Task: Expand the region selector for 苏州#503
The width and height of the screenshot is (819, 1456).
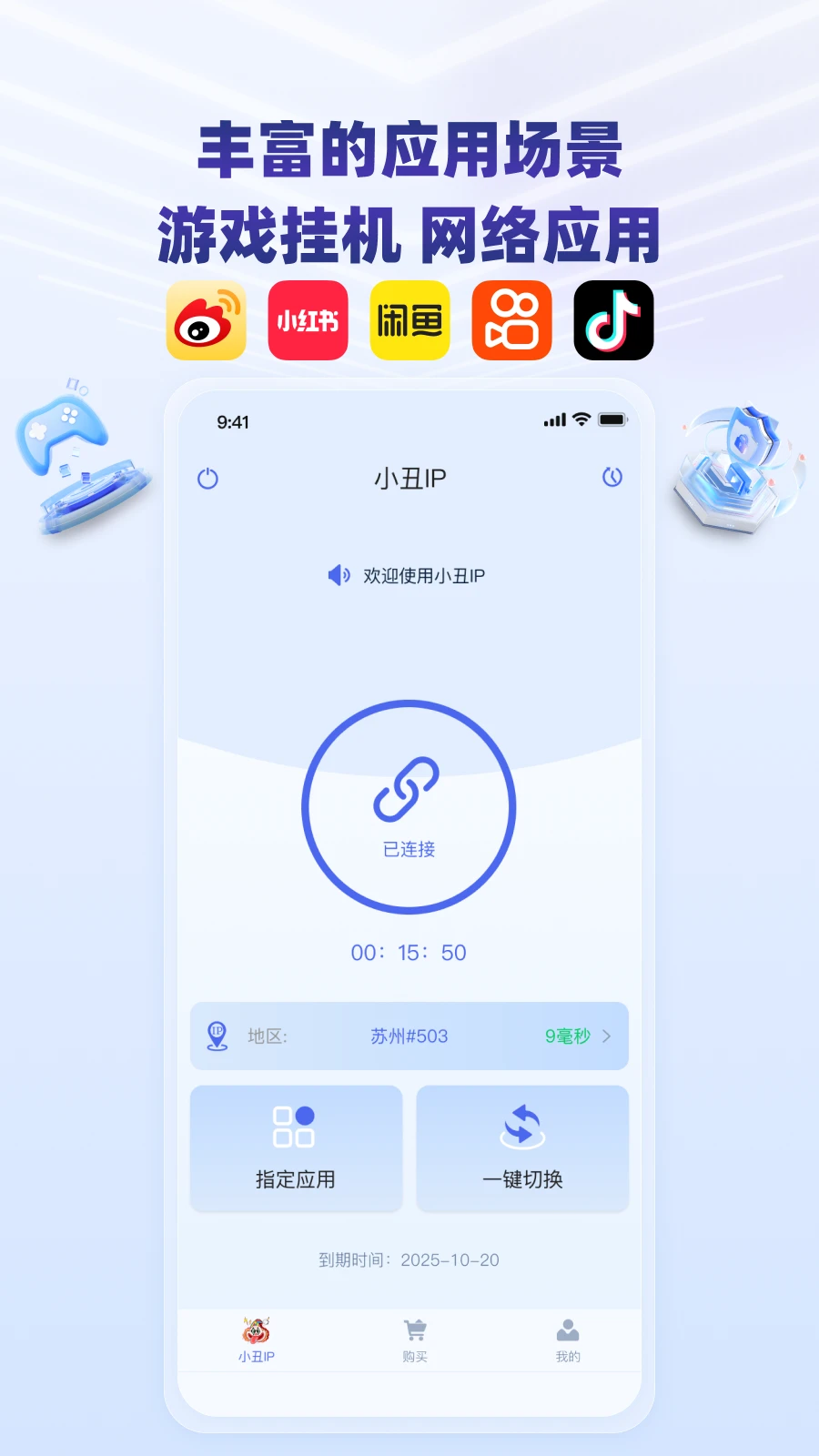Action: click(409, 1036)
